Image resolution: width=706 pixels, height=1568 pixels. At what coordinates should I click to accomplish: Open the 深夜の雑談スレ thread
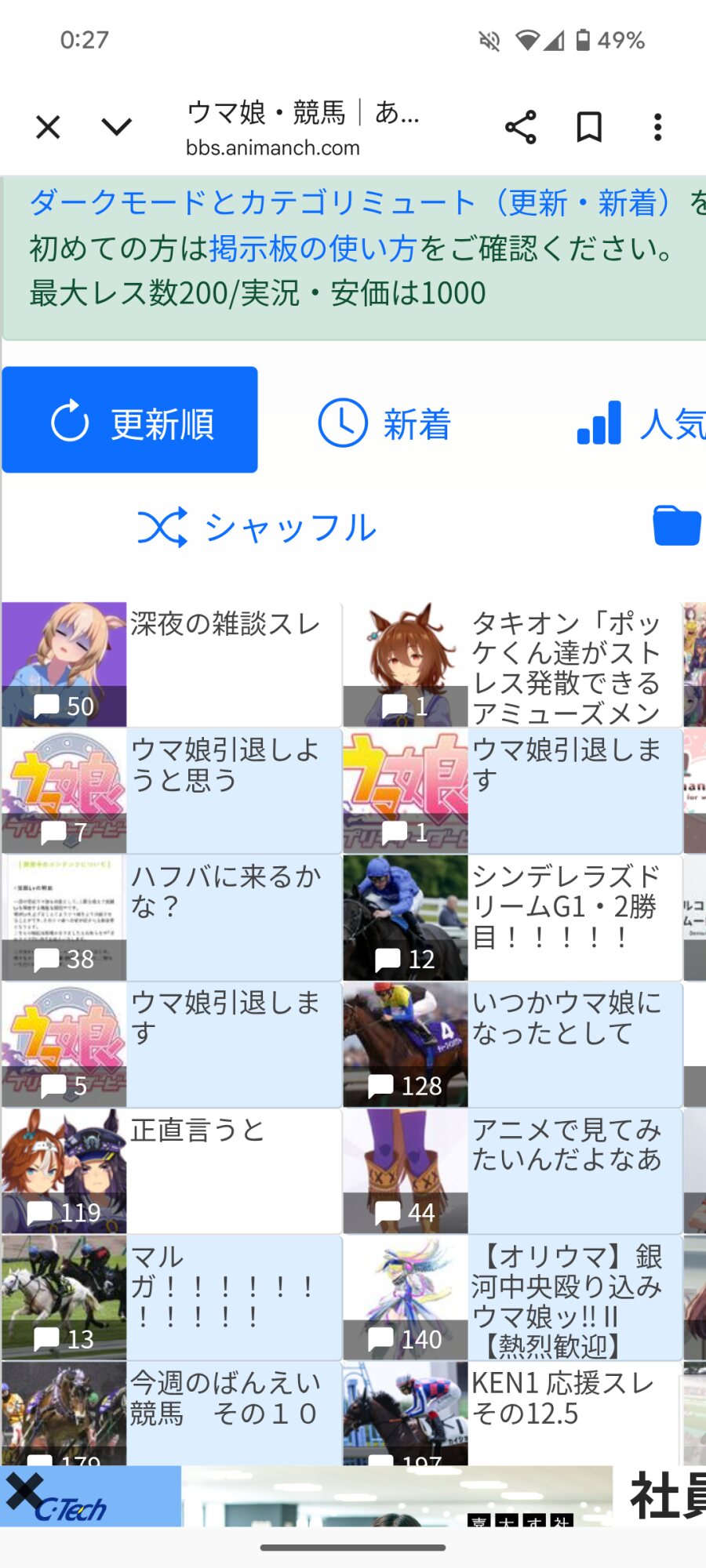(x=226, y=625)
